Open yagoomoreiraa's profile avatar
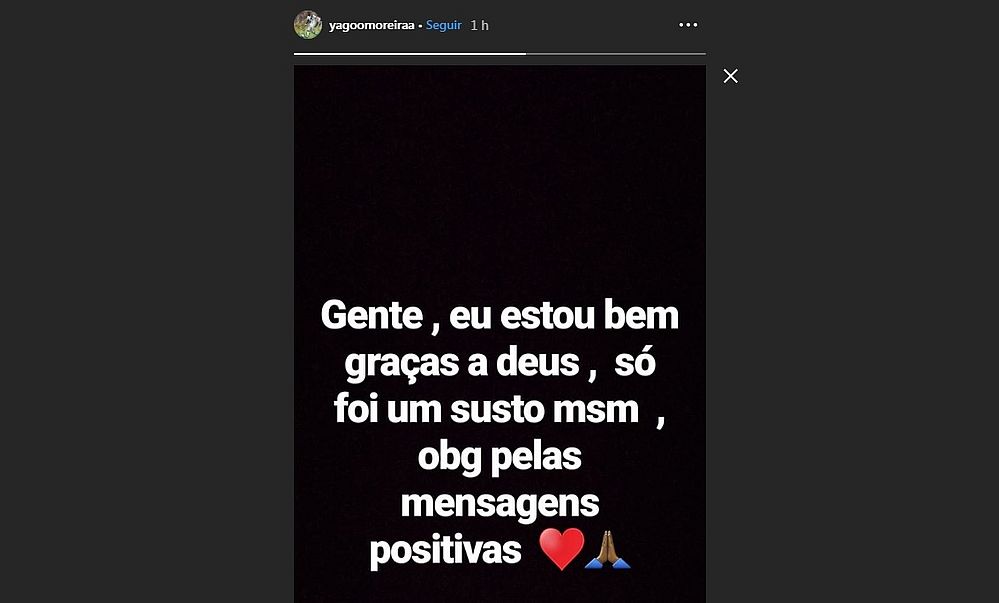999x603 pixels. [308, 25]
